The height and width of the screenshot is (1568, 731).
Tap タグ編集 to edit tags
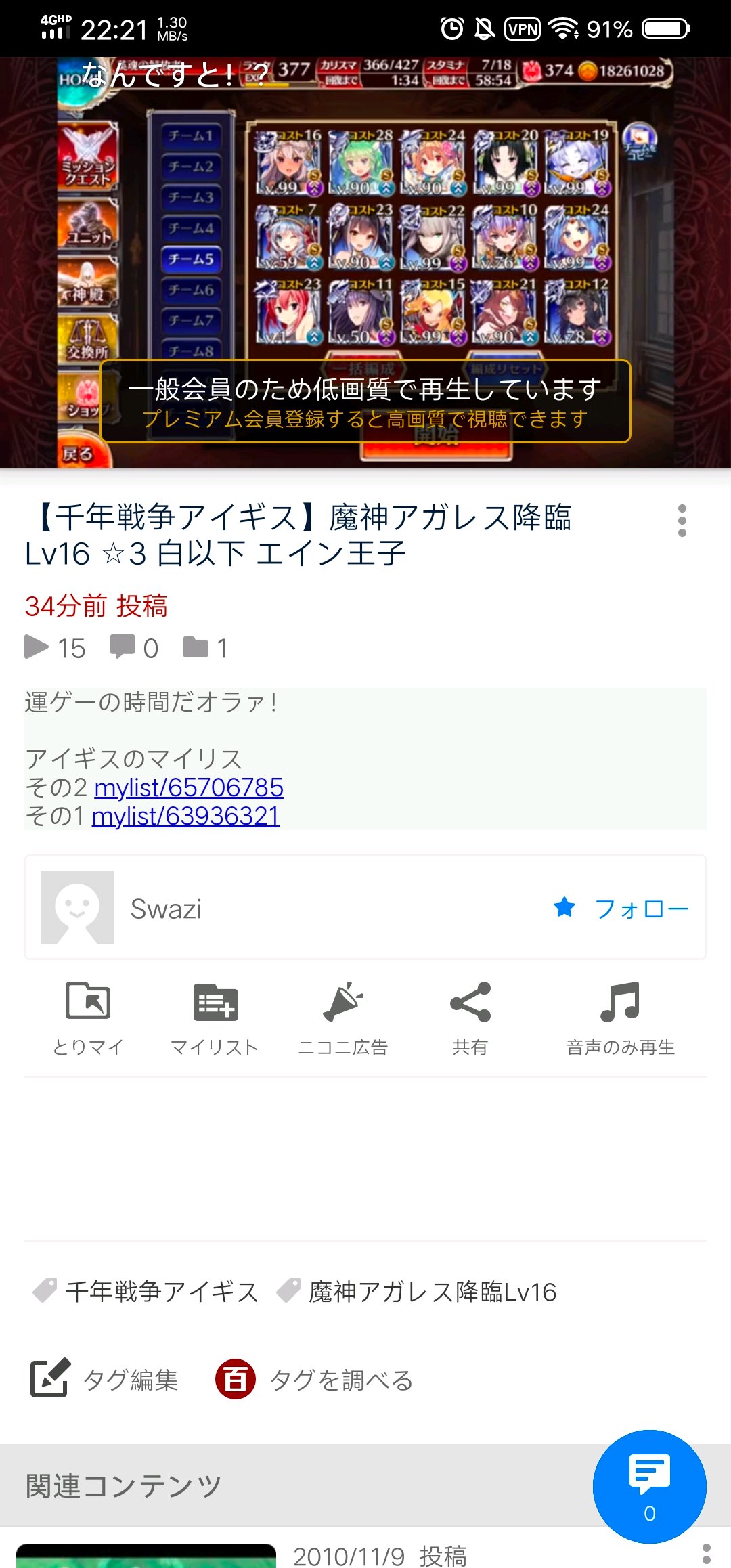point(104,1379)
